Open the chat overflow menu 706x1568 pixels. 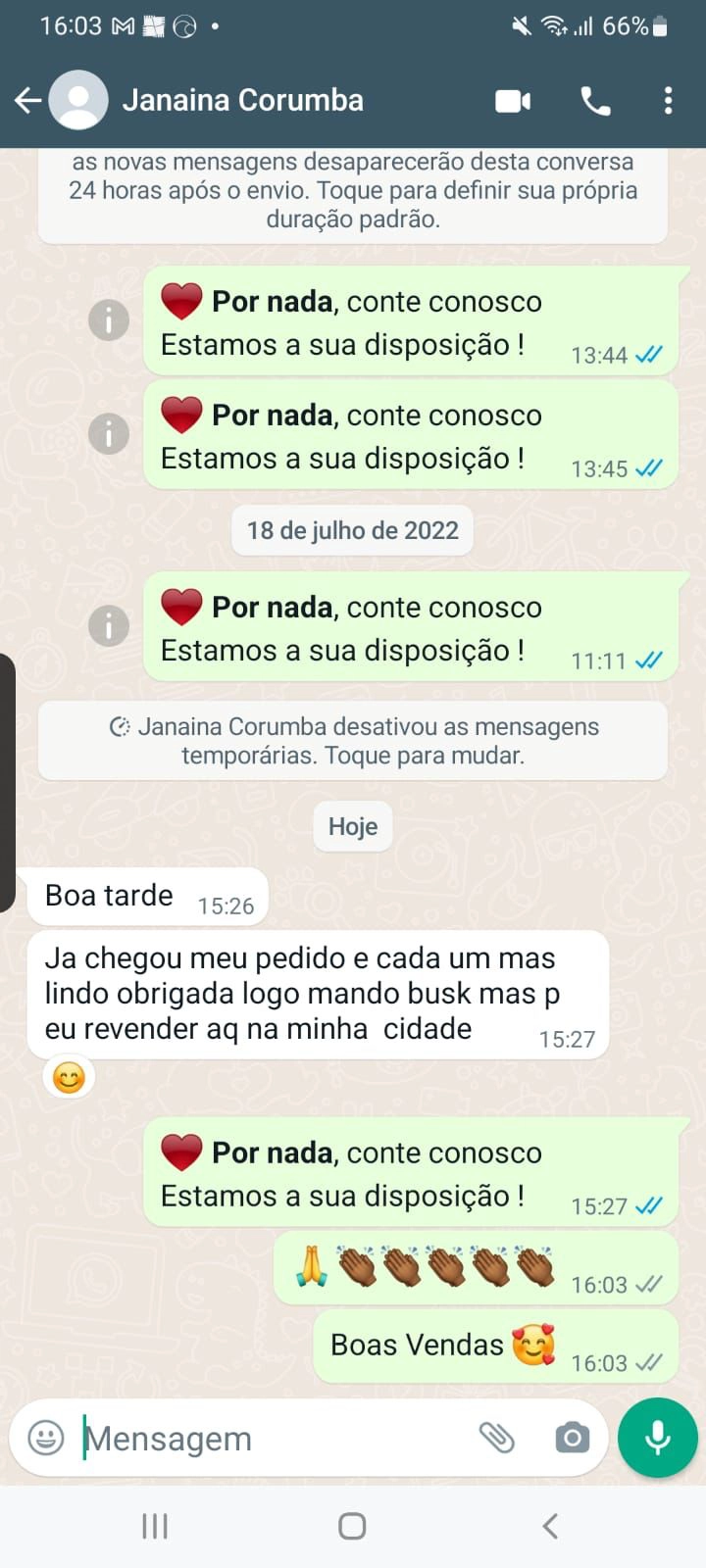pyautogui.click(x=668, y=100)
